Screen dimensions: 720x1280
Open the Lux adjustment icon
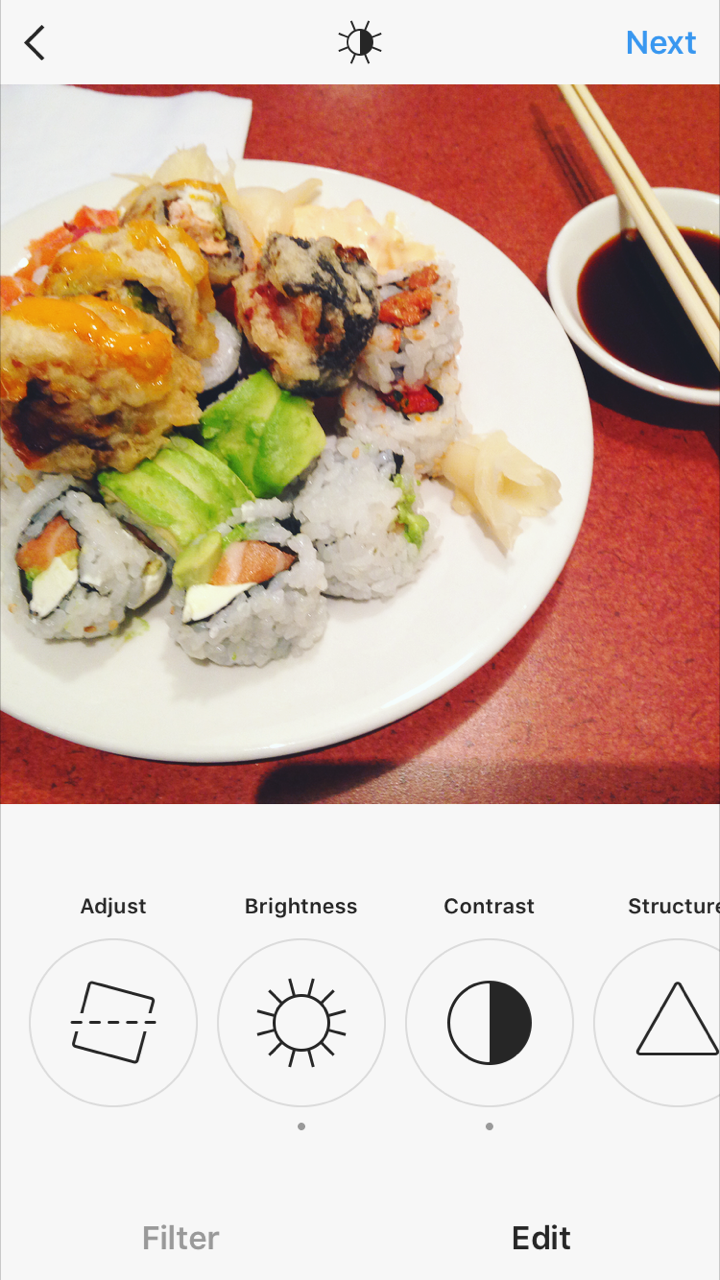point(360,43)
